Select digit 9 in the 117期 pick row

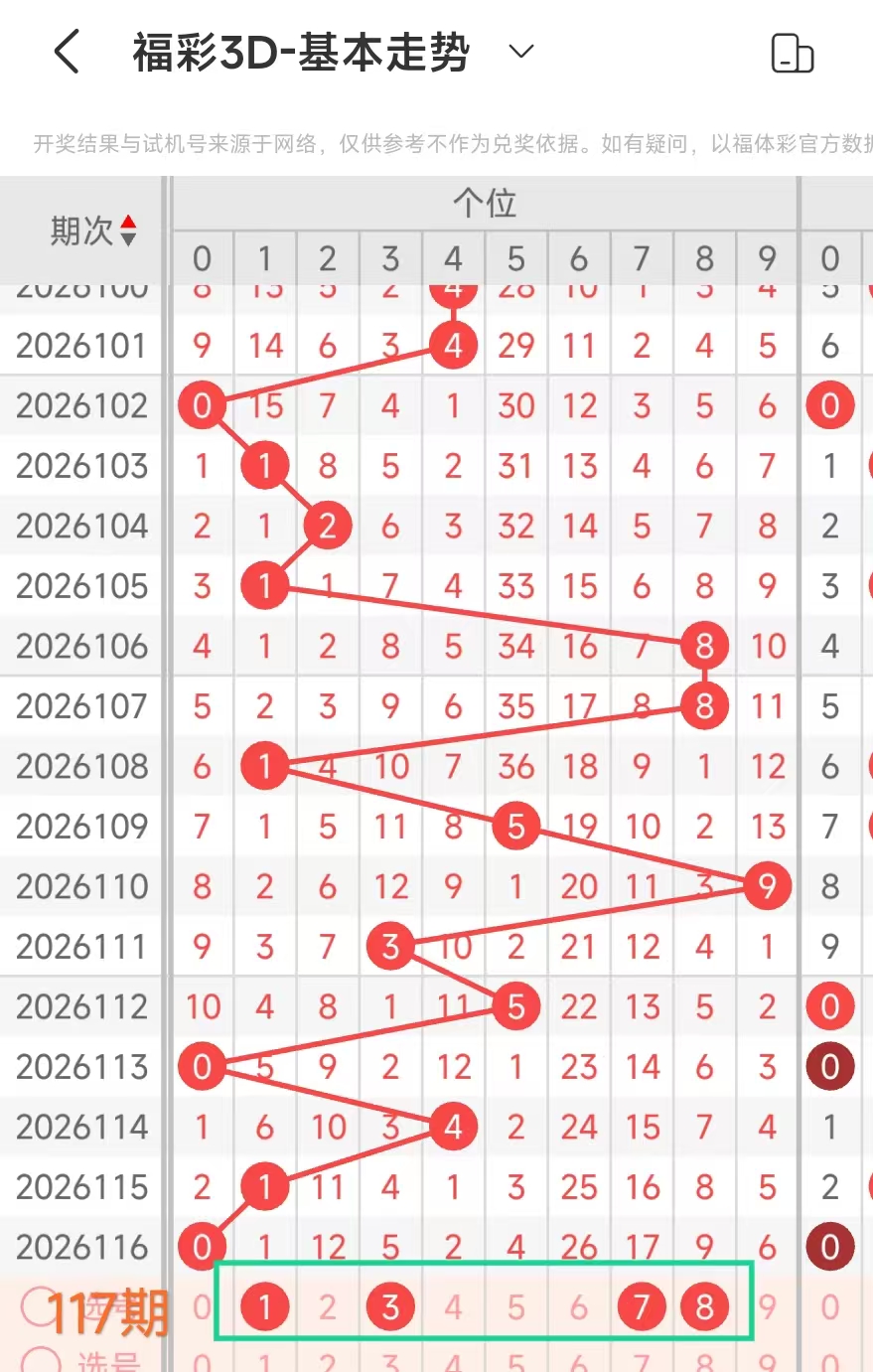pyautogui.click(x=767, y=1307)
